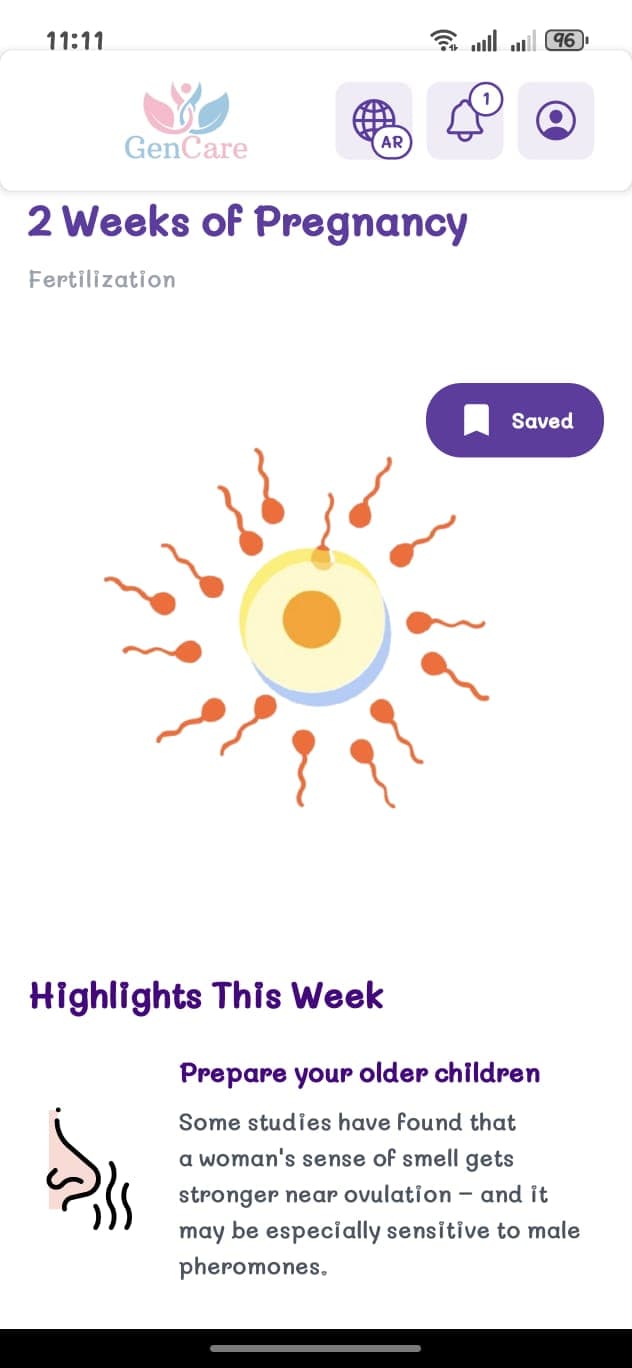
Task: Open the notifications bell
Action: [465, 121]
